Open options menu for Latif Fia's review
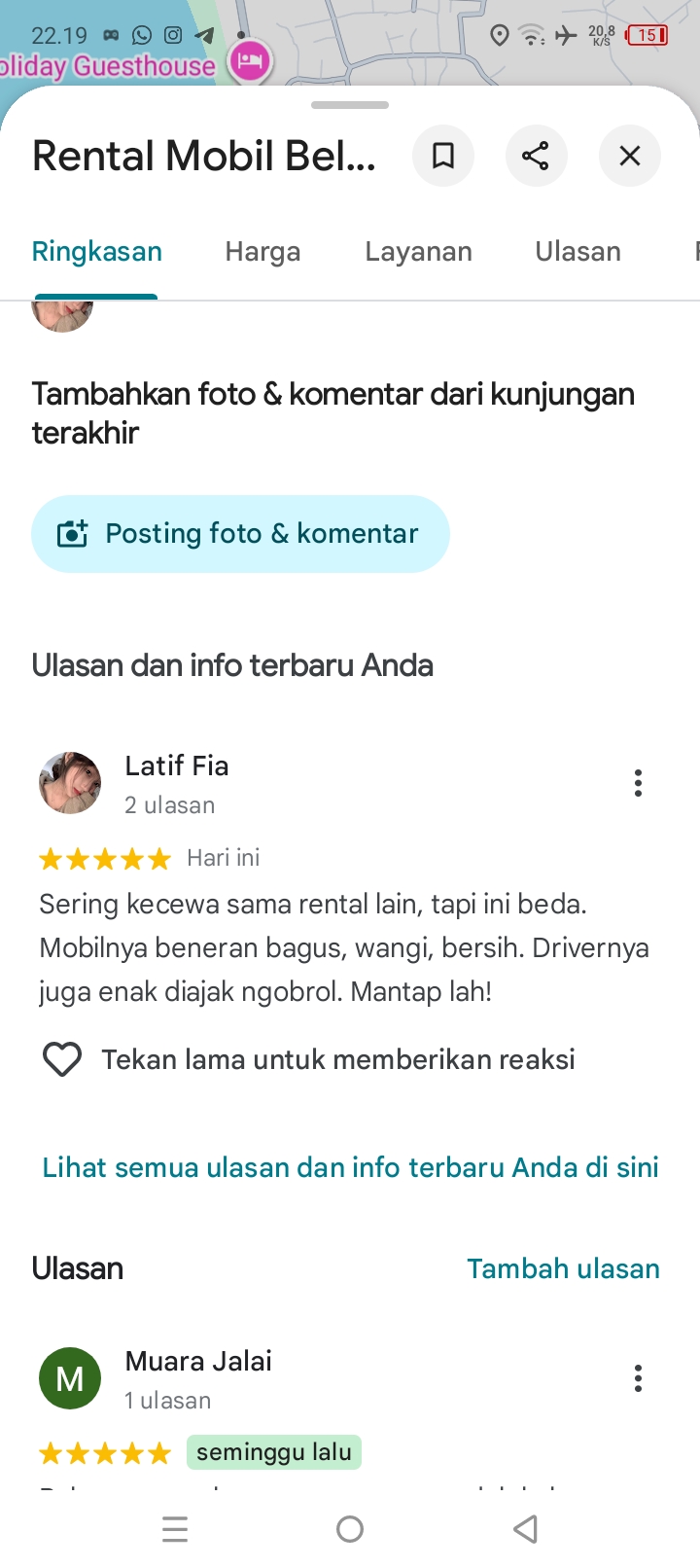 coord(638,783)
